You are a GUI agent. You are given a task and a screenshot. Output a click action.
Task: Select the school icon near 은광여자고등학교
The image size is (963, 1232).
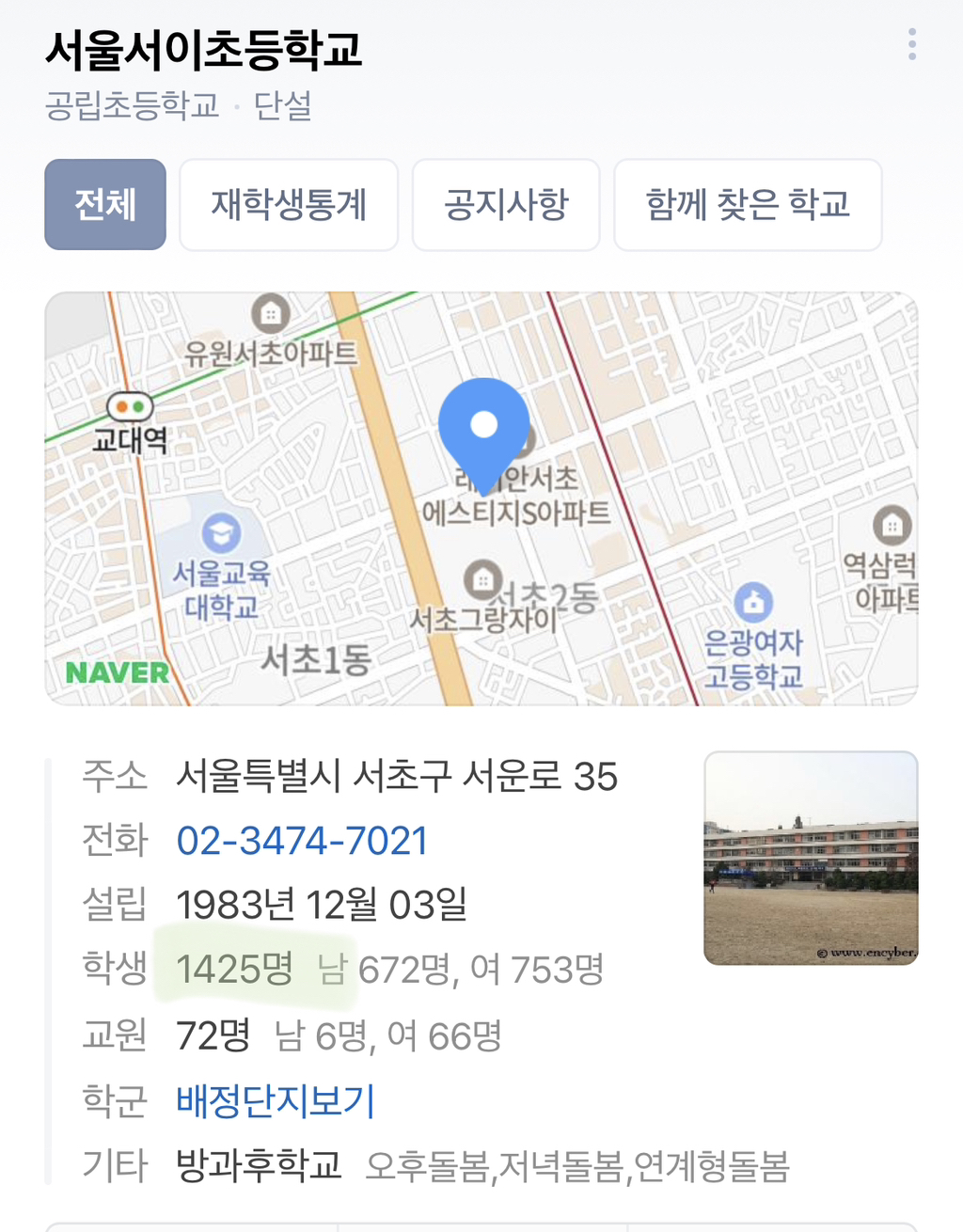pyautogui.click(x=754, y=601)
